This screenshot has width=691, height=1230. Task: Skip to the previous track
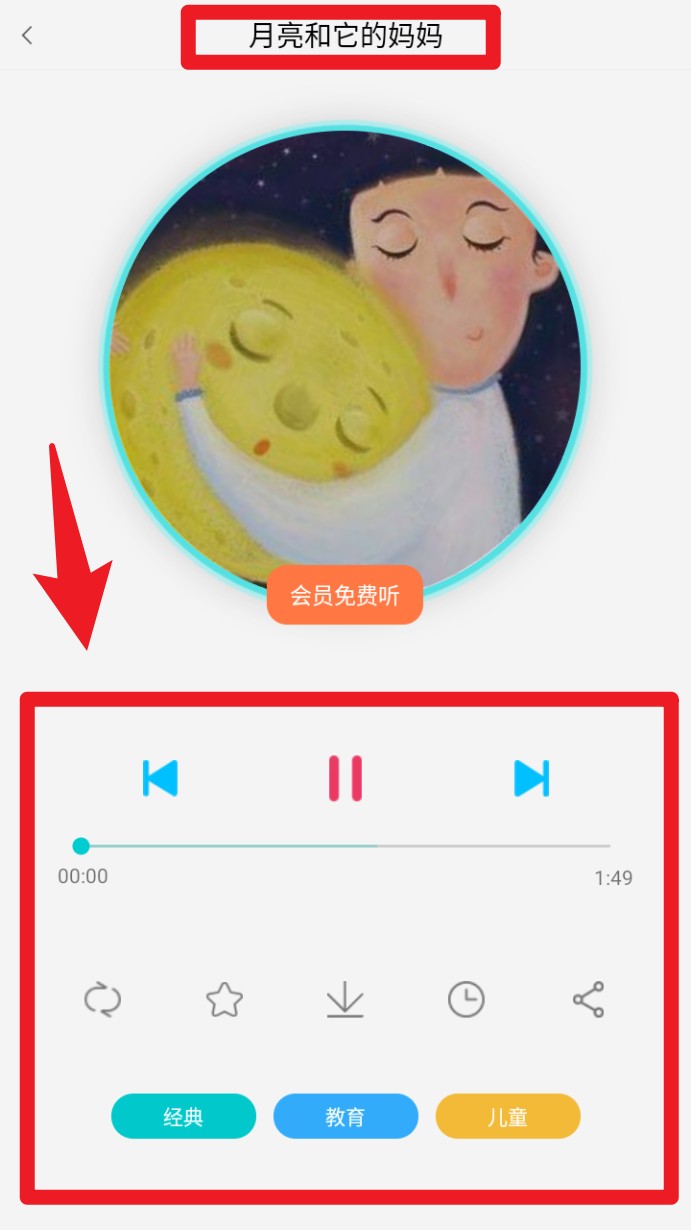(x=160, y=778)
